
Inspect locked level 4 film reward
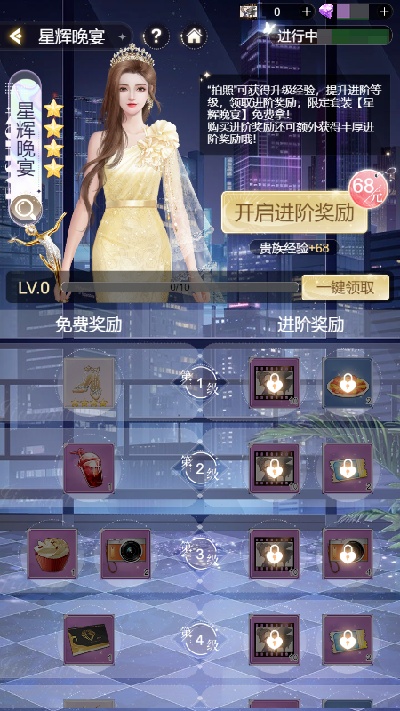(x=274, y=639)
